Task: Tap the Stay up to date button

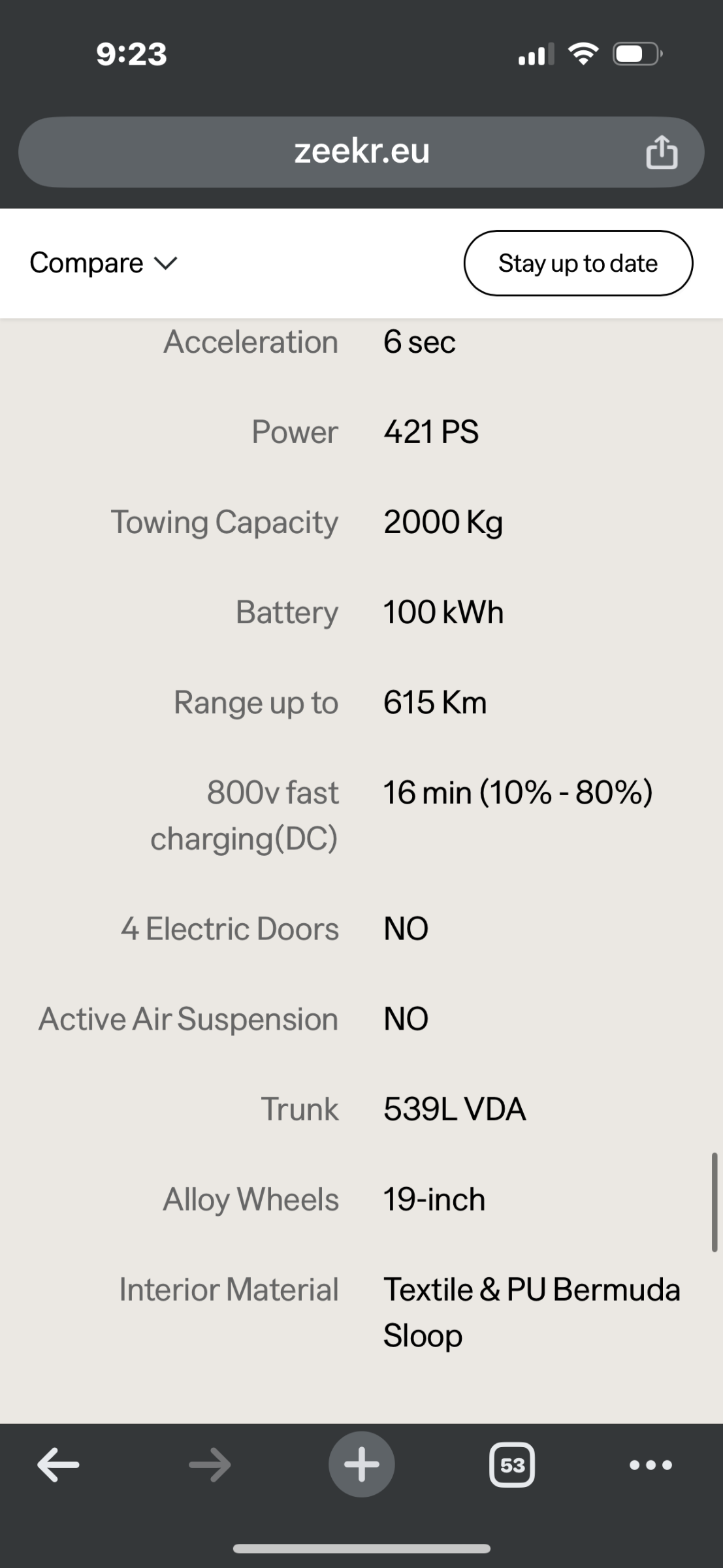Action: point(578,263)
